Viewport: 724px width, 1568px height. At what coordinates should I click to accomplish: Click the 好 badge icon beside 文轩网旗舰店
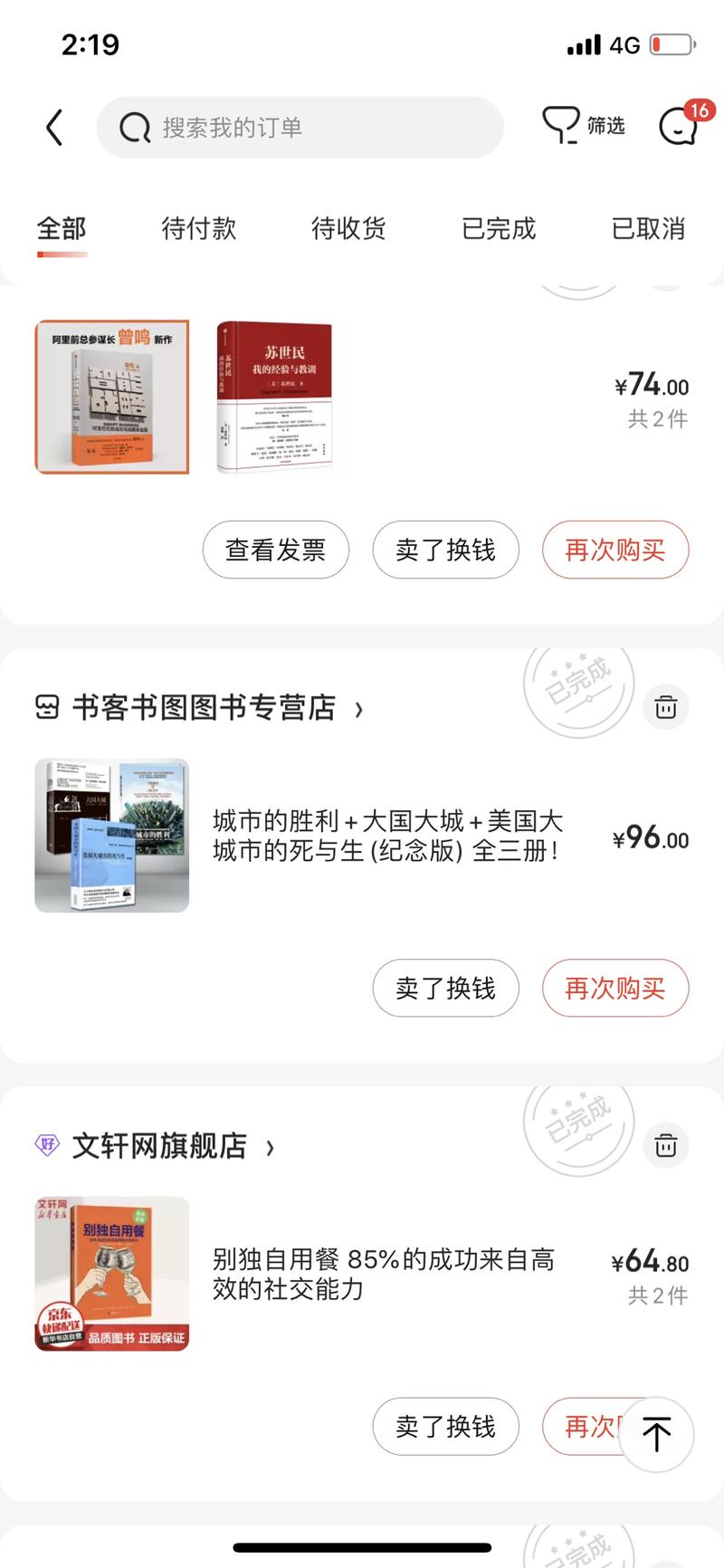(x=42, y=1145)
